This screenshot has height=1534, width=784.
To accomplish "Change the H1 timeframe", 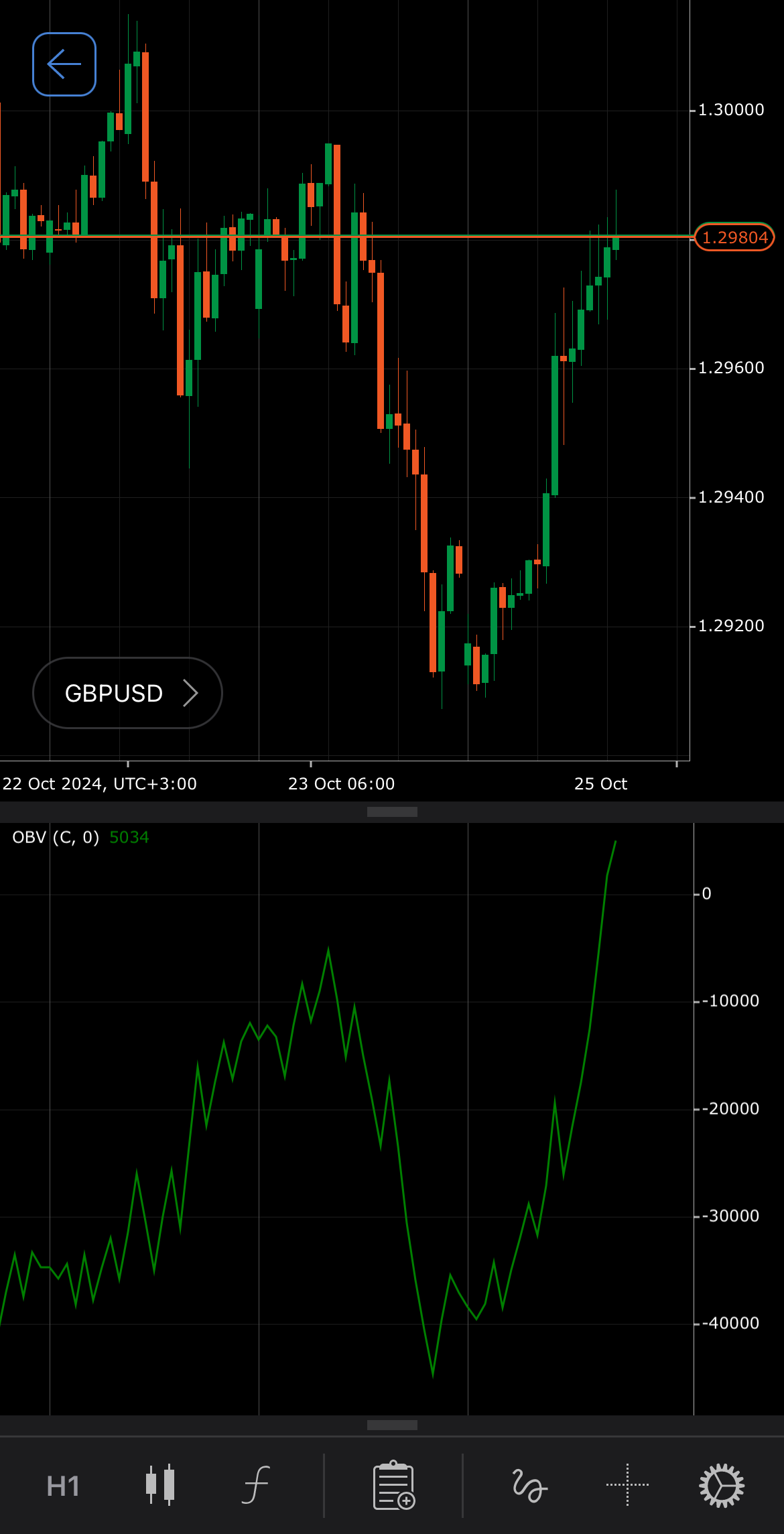I will pos(63,1486).
